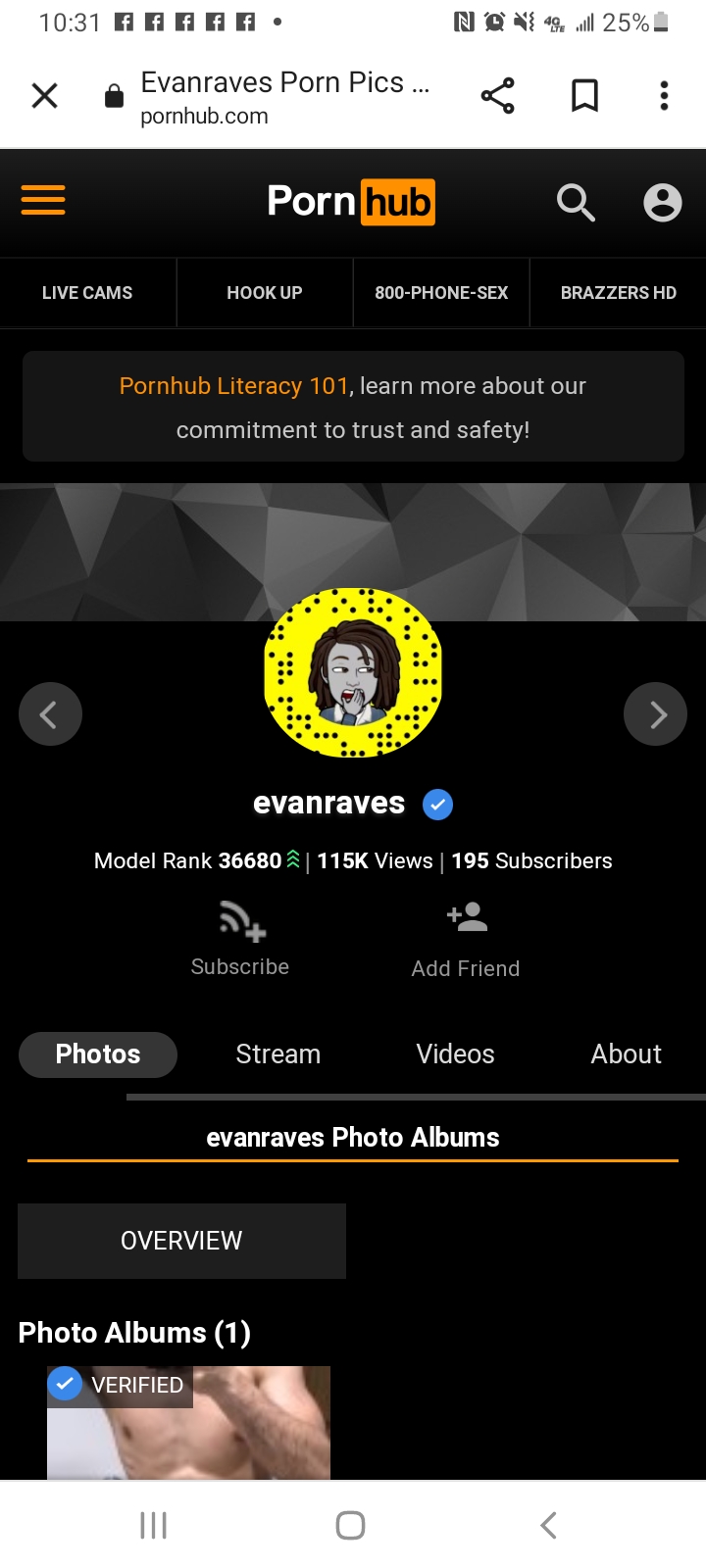Switch to the Stream tab
Image resolution: width=706 pixels, height=1568 pixels.
(x=278, y=1054)
